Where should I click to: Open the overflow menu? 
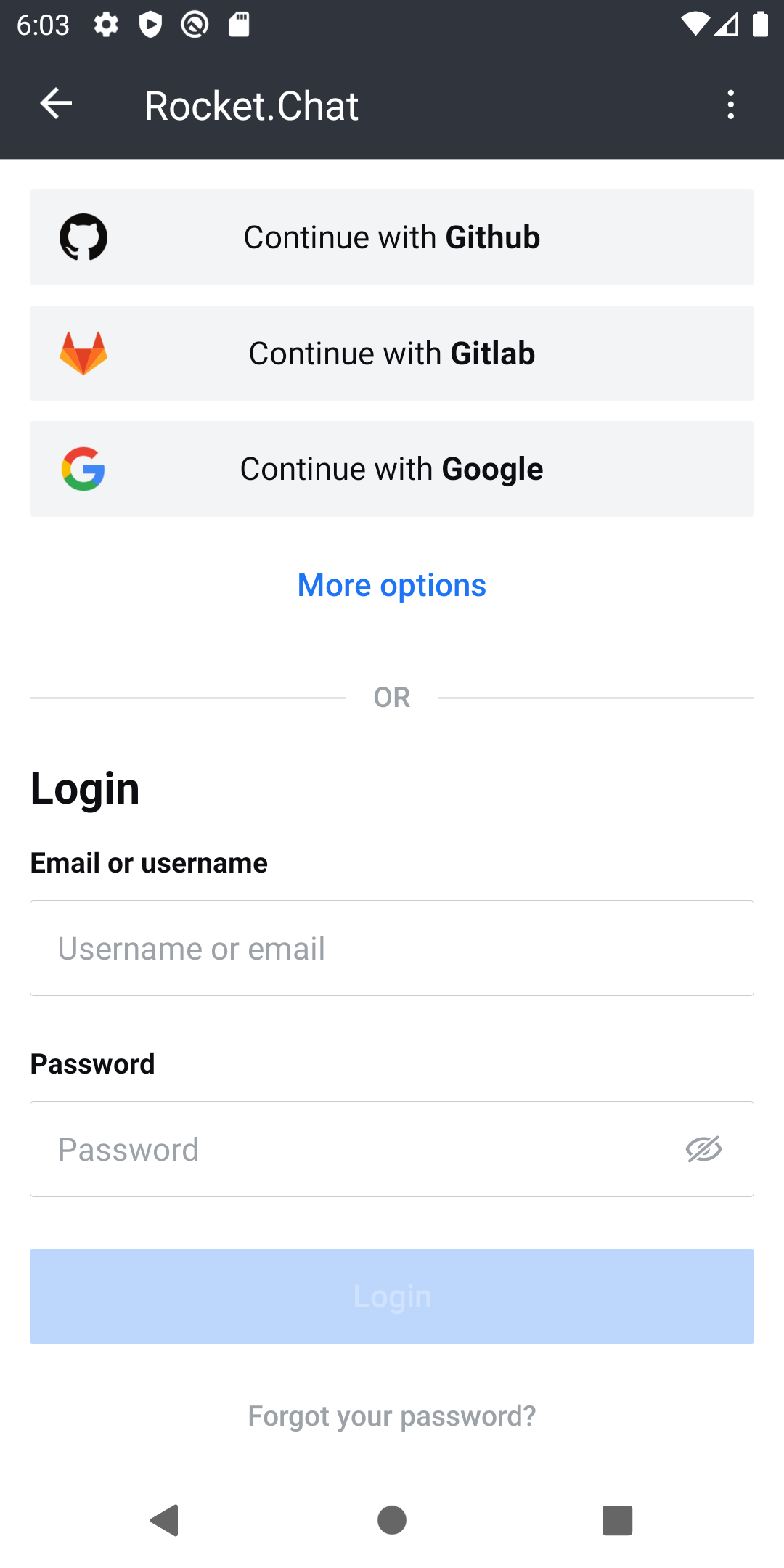[x=730, y=105]
